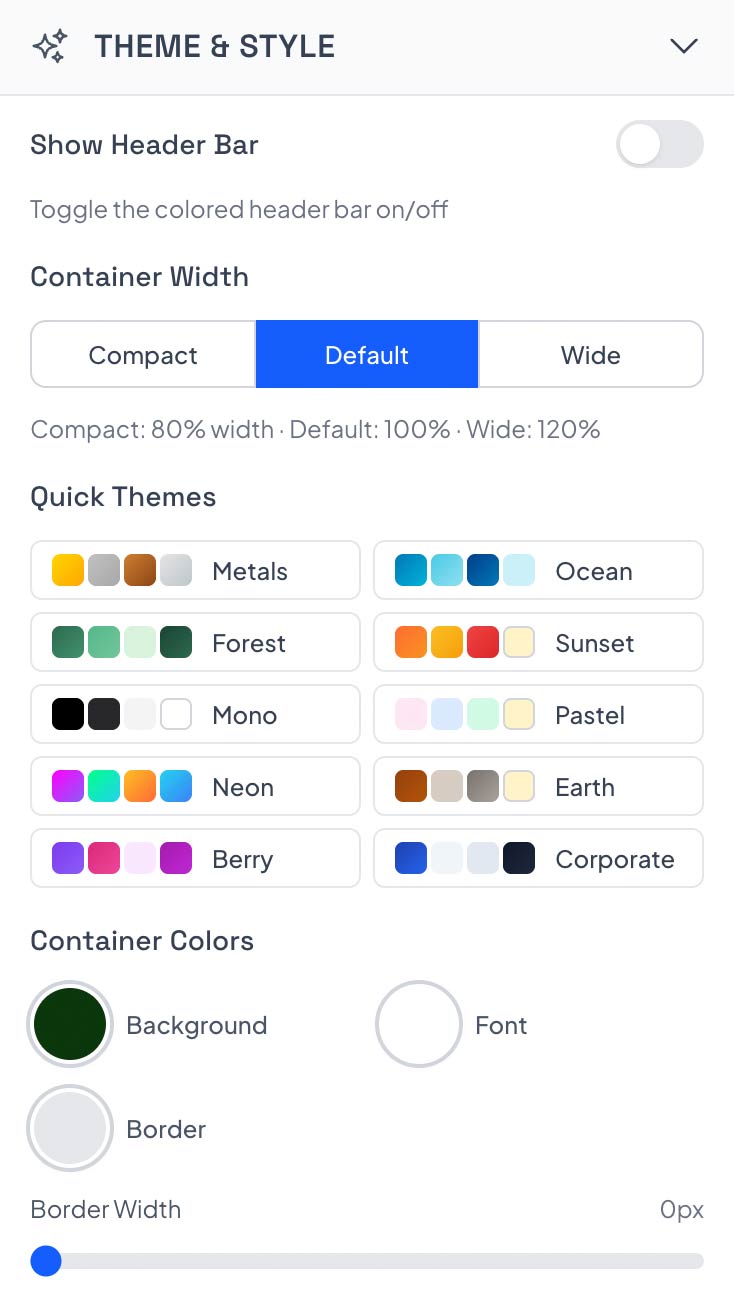Collapse the Theme & Style panel

[x=684, y=45]
